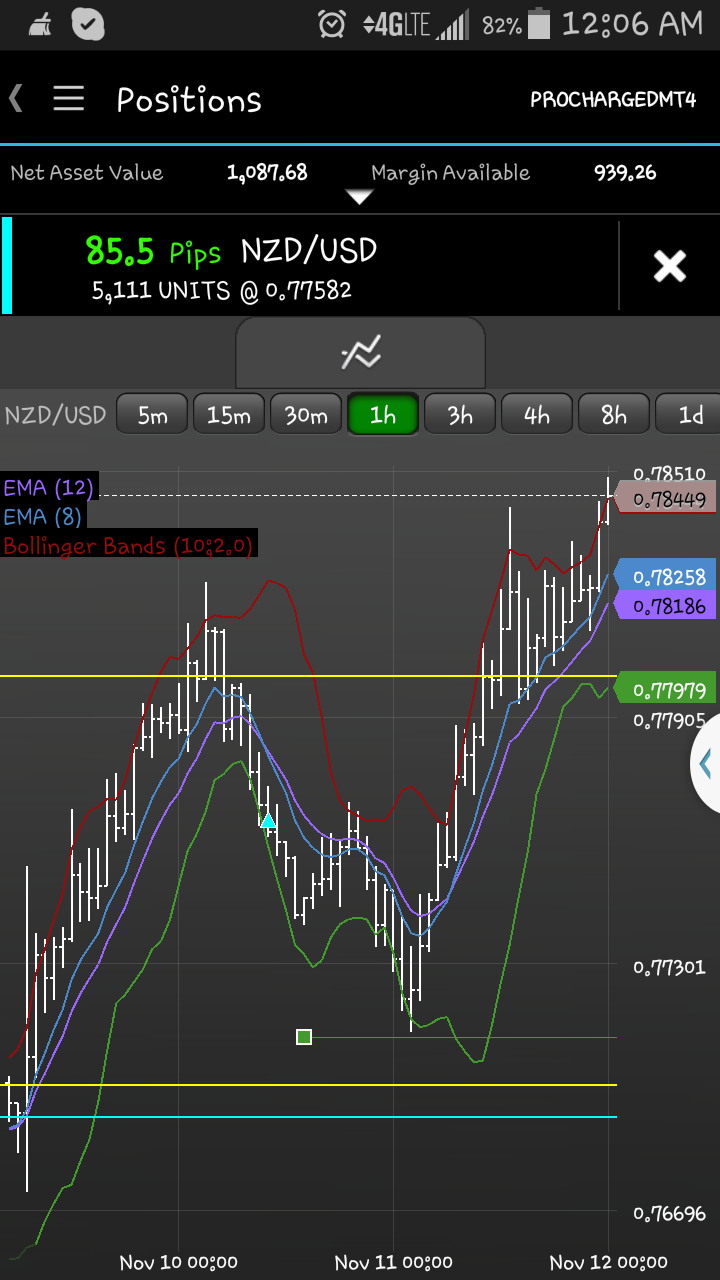Tap the Bollinger Bands indicator label
This screenshot has width=720, height=1280.
(x=128, y=545)
